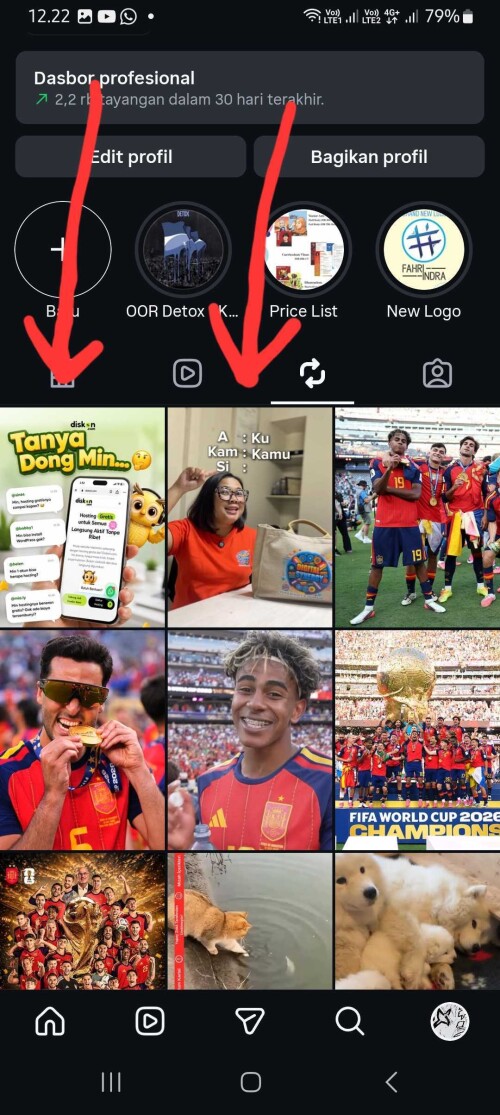Viewport: 500px width, 1115px height.
Task: Open the FIFA World Cup 2026 Champions post
Action: tap(417, 740)
